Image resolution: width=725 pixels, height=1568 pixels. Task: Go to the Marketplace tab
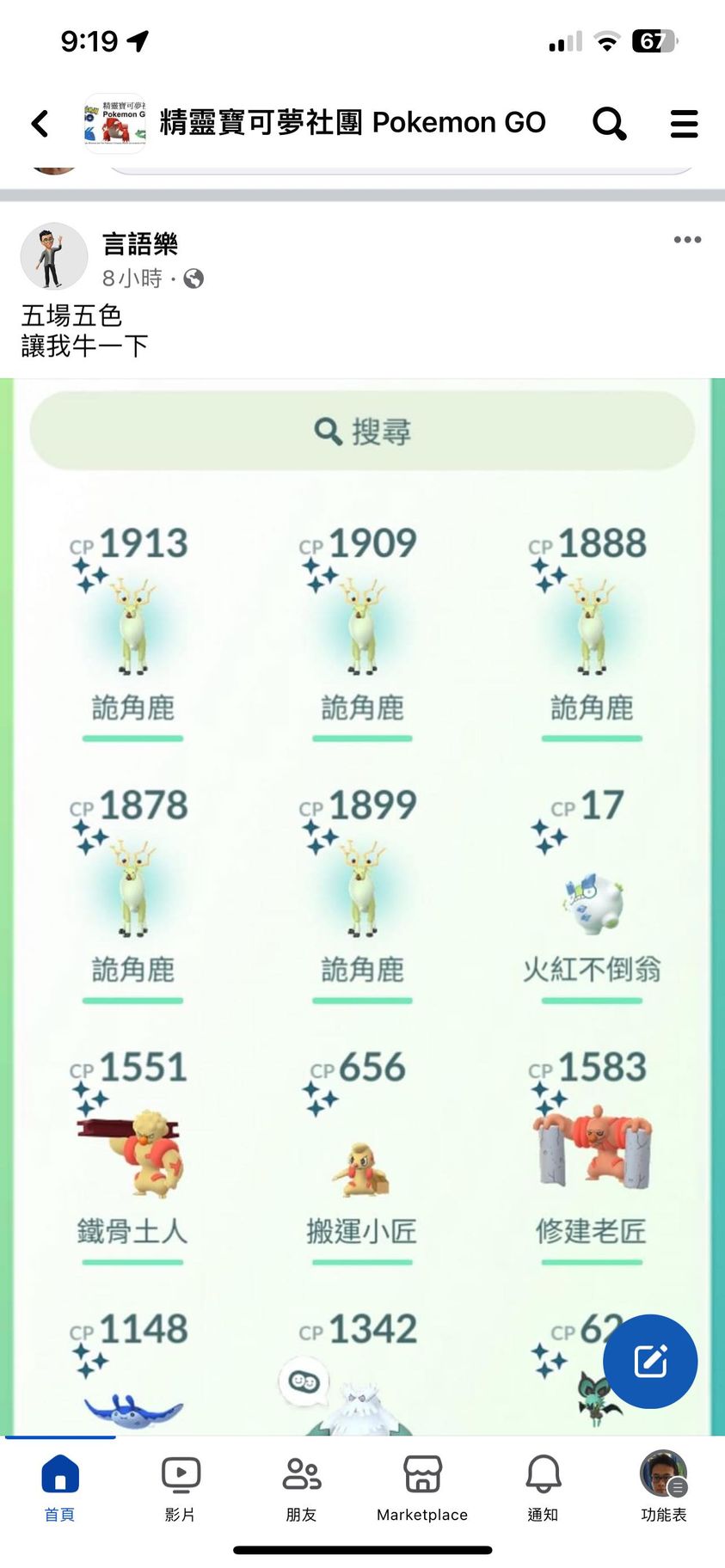[422, 1487]
